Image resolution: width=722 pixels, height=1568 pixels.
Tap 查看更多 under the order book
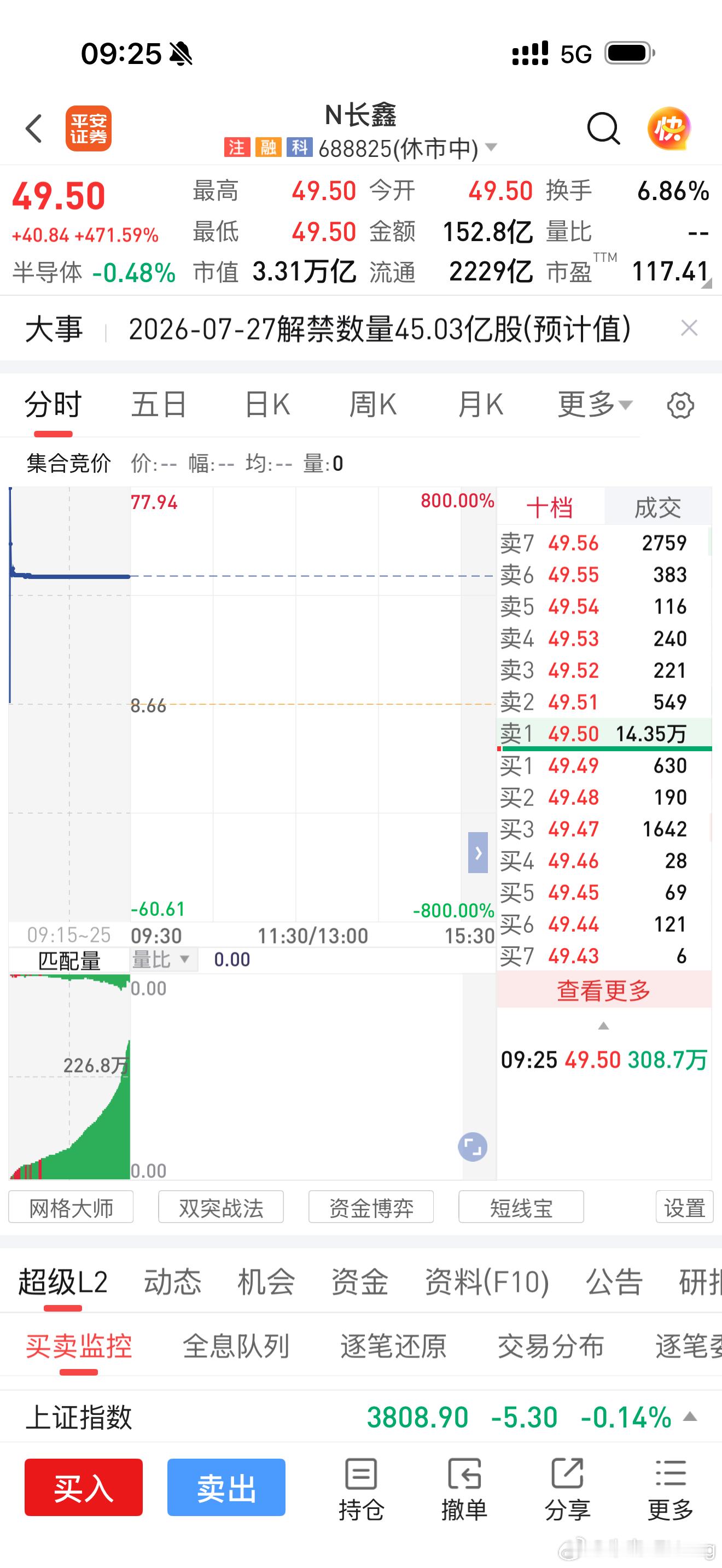(x=604, y=990)
